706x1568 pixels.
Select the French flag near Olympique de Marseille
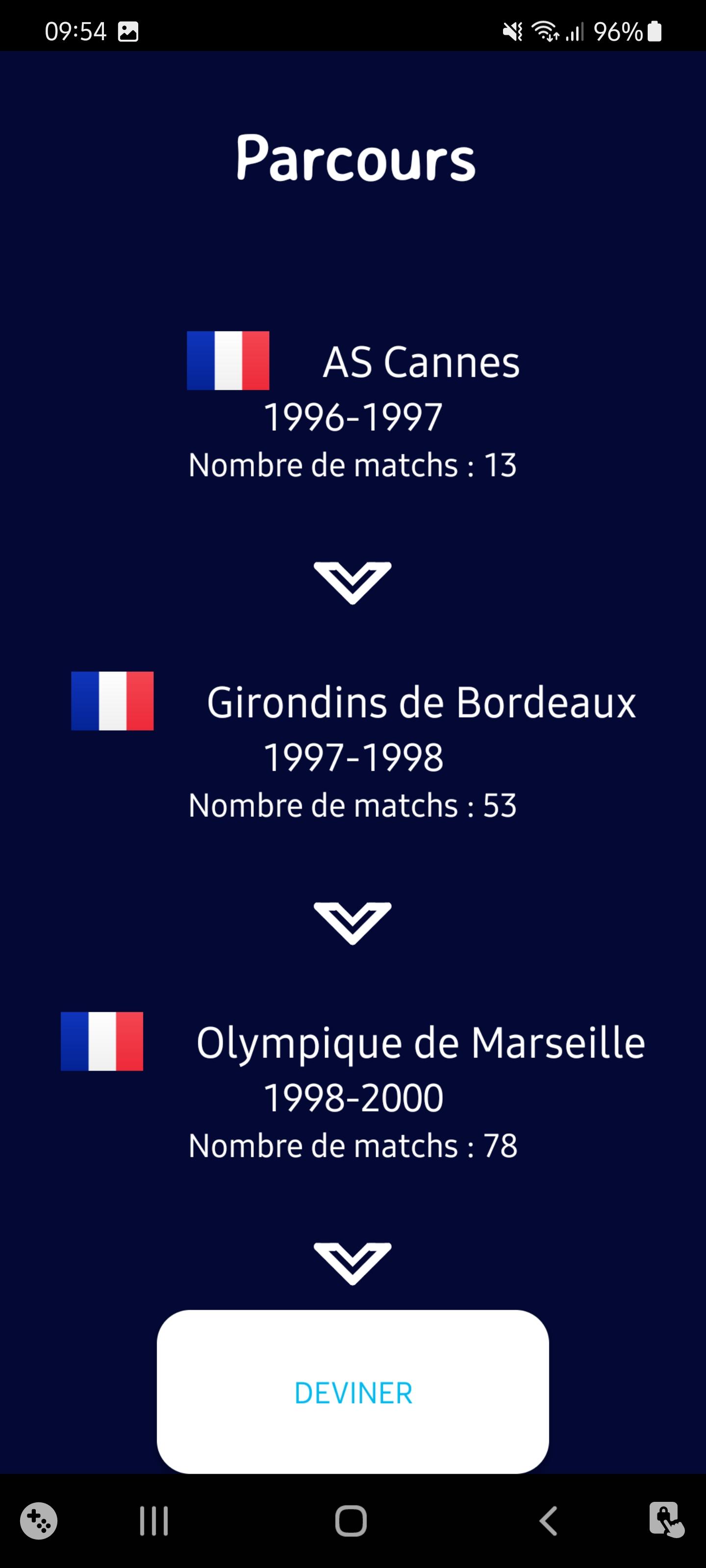point(101,1041)
